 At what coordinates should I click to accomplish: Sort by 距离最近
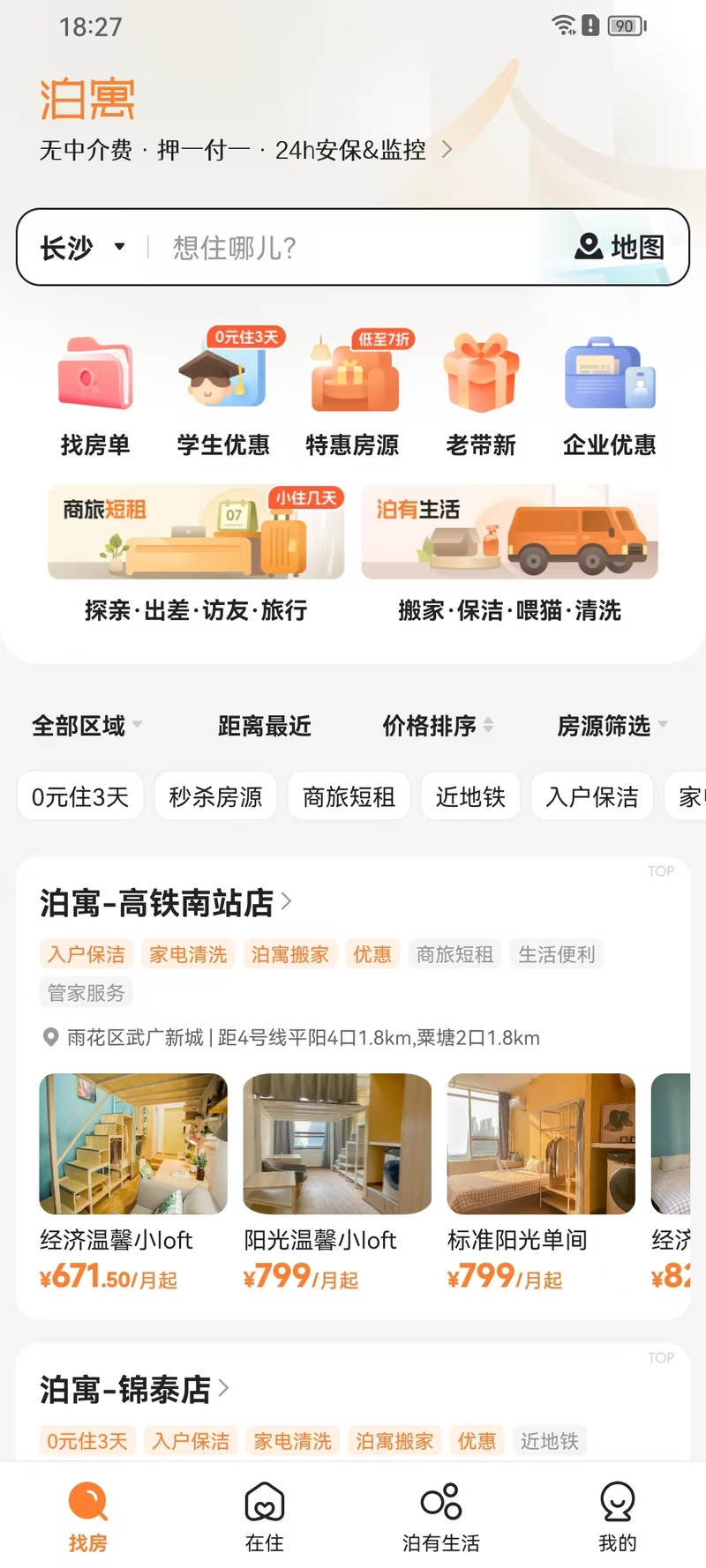click(x=264, y=726)
